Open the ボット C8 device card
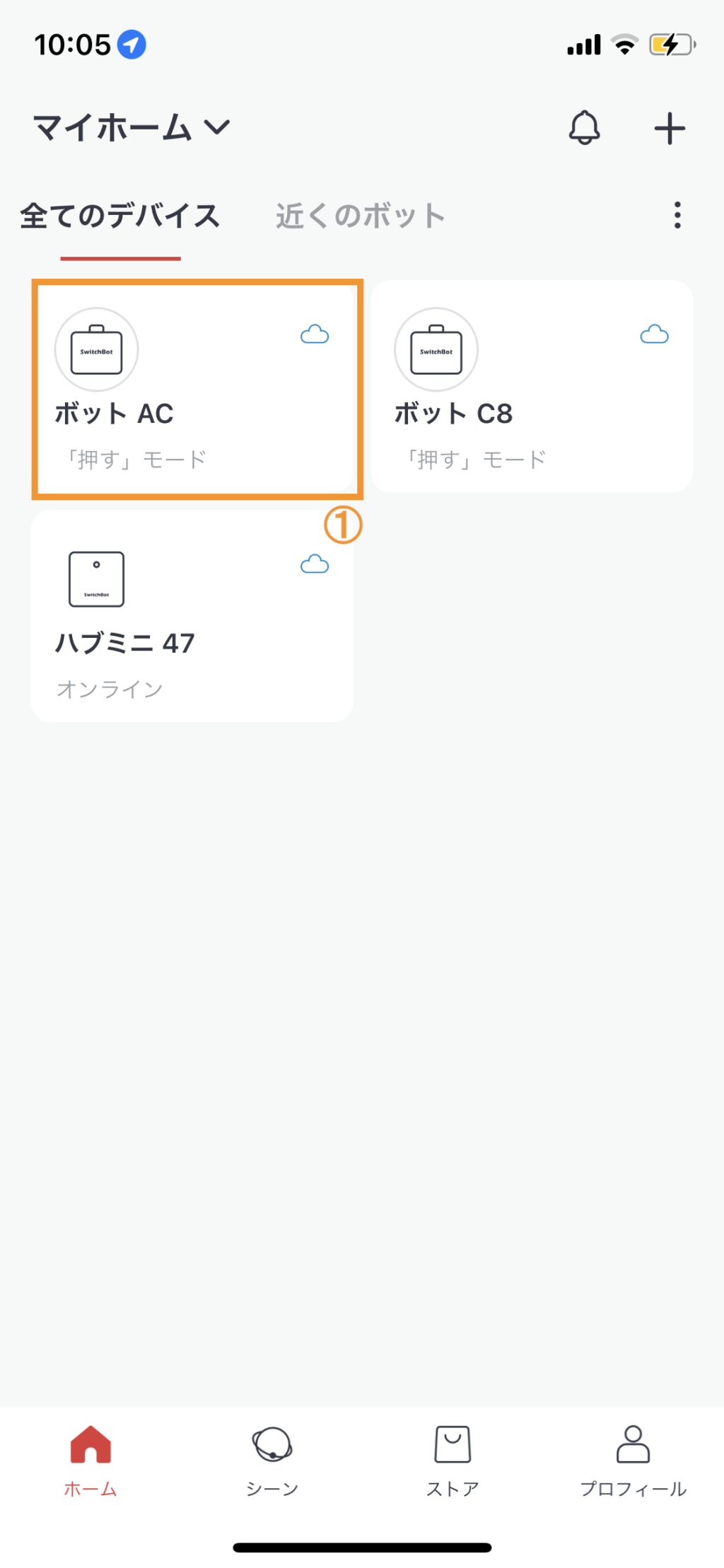 tap(532, 386)
